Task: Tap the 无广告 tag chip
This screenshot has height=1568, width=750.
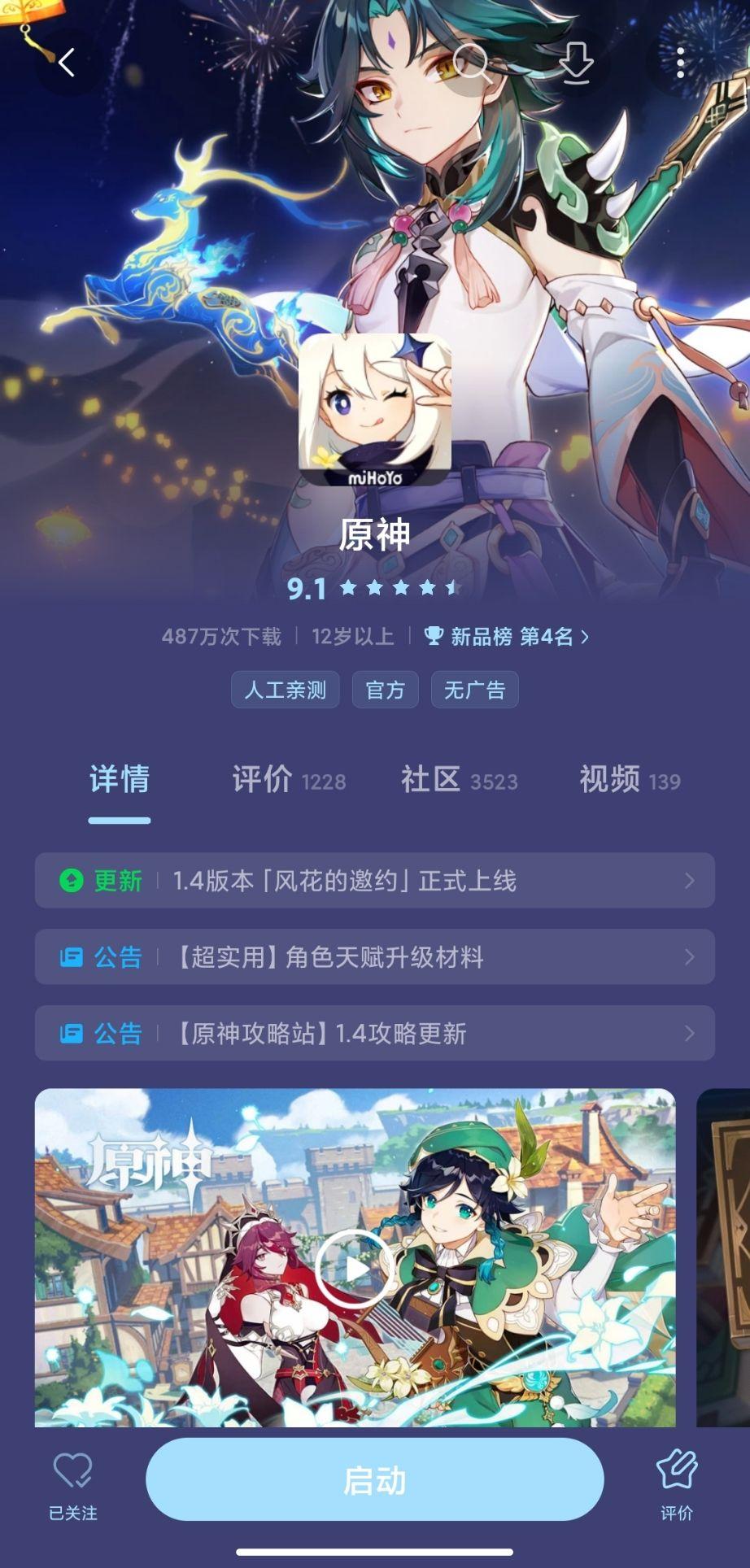Action: pyautogui.click(x=474, y=690)
